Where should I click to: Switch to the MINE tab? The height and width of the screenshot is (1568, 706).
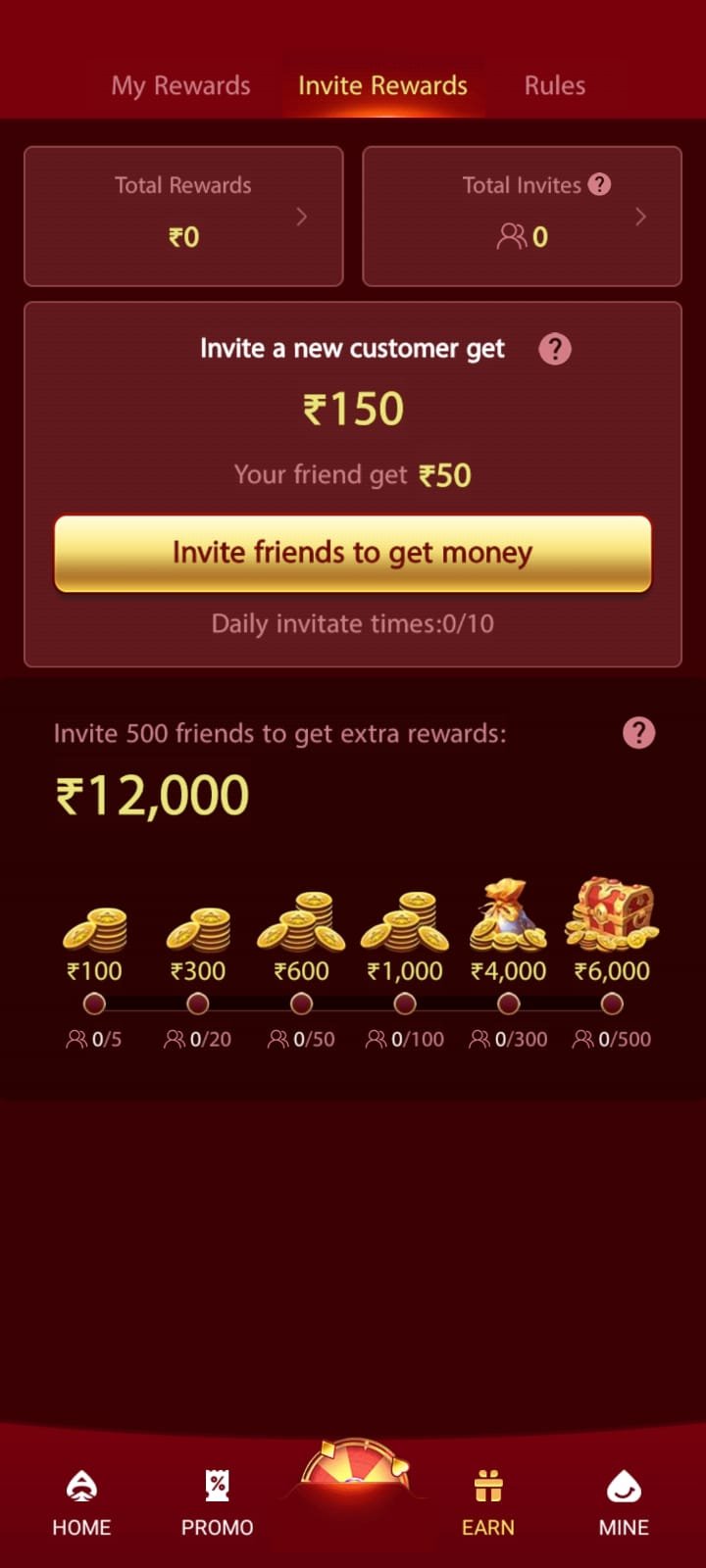tap(624, 1503)
